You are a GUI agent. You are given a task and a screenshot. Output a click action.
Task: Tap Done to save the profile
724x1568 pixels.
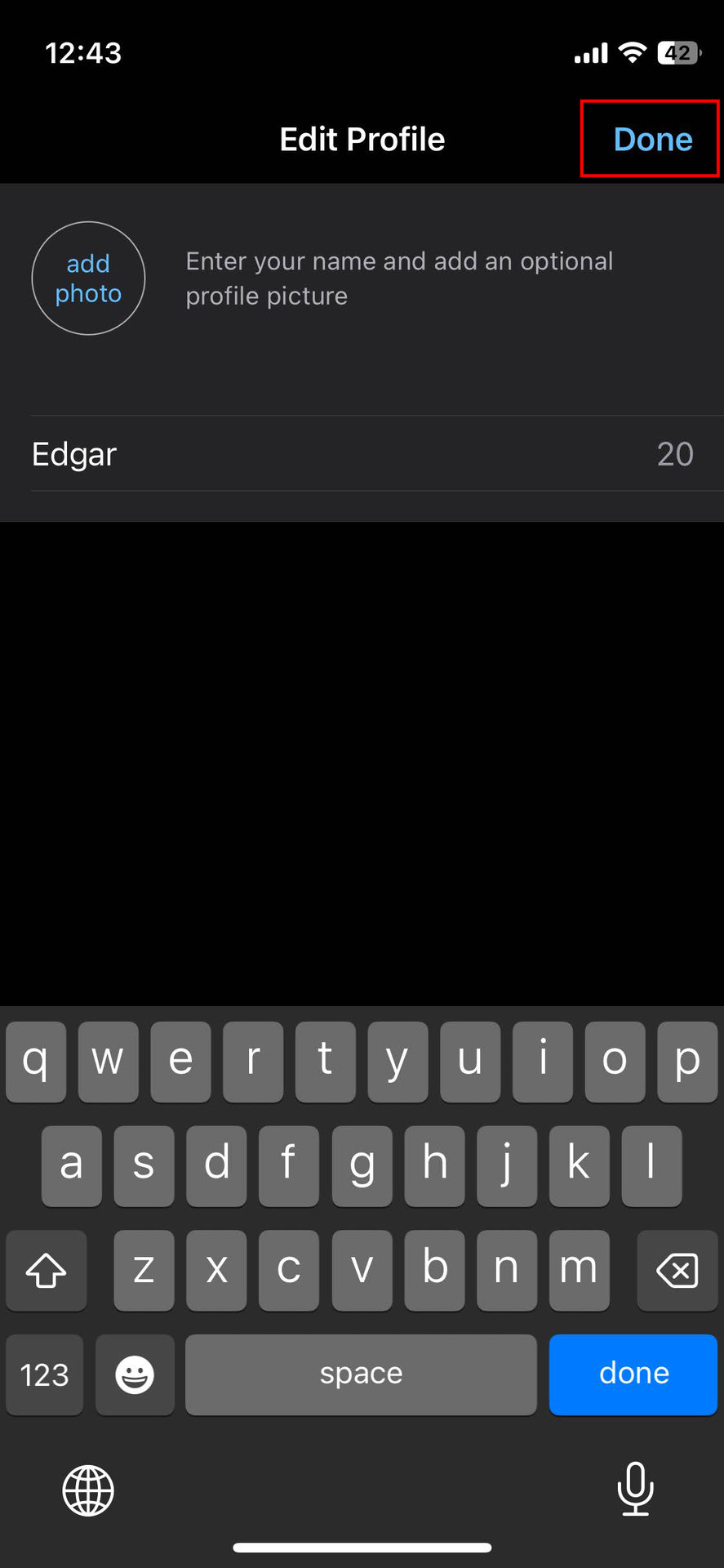(x=652, y=140)
